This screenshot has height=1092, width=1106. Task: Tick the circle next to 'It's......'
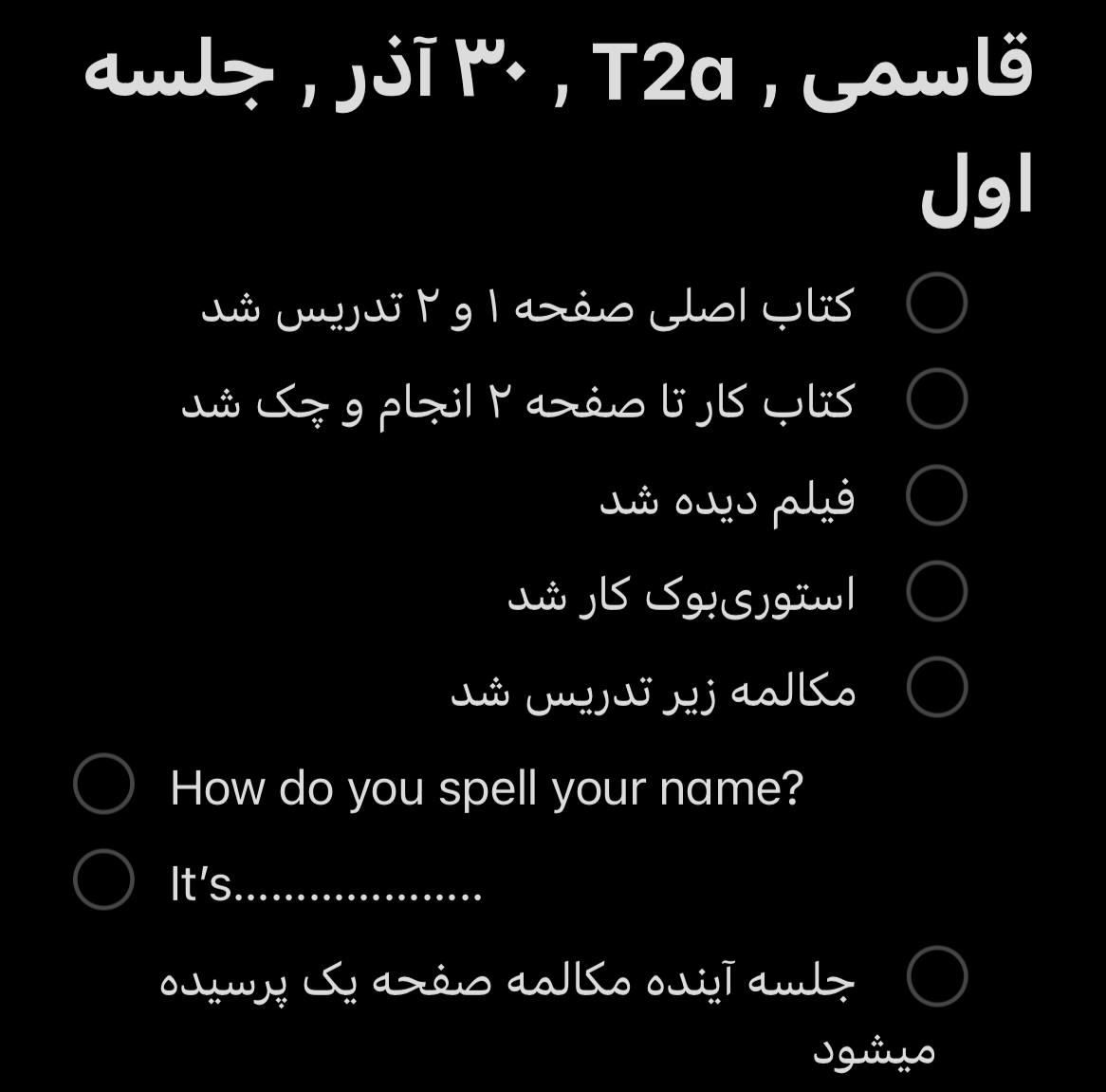(x=103, y=880)
